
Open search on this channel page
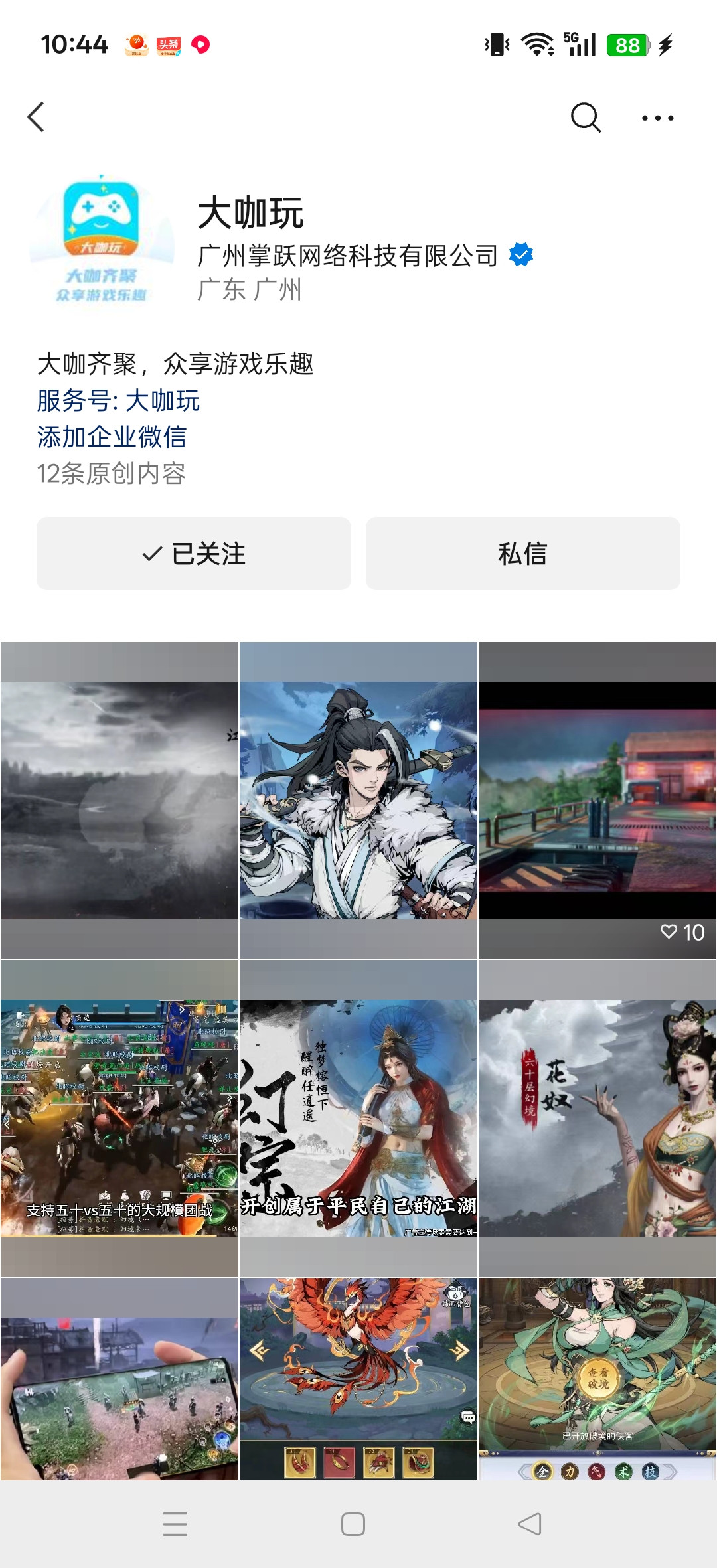click(586, 118)
